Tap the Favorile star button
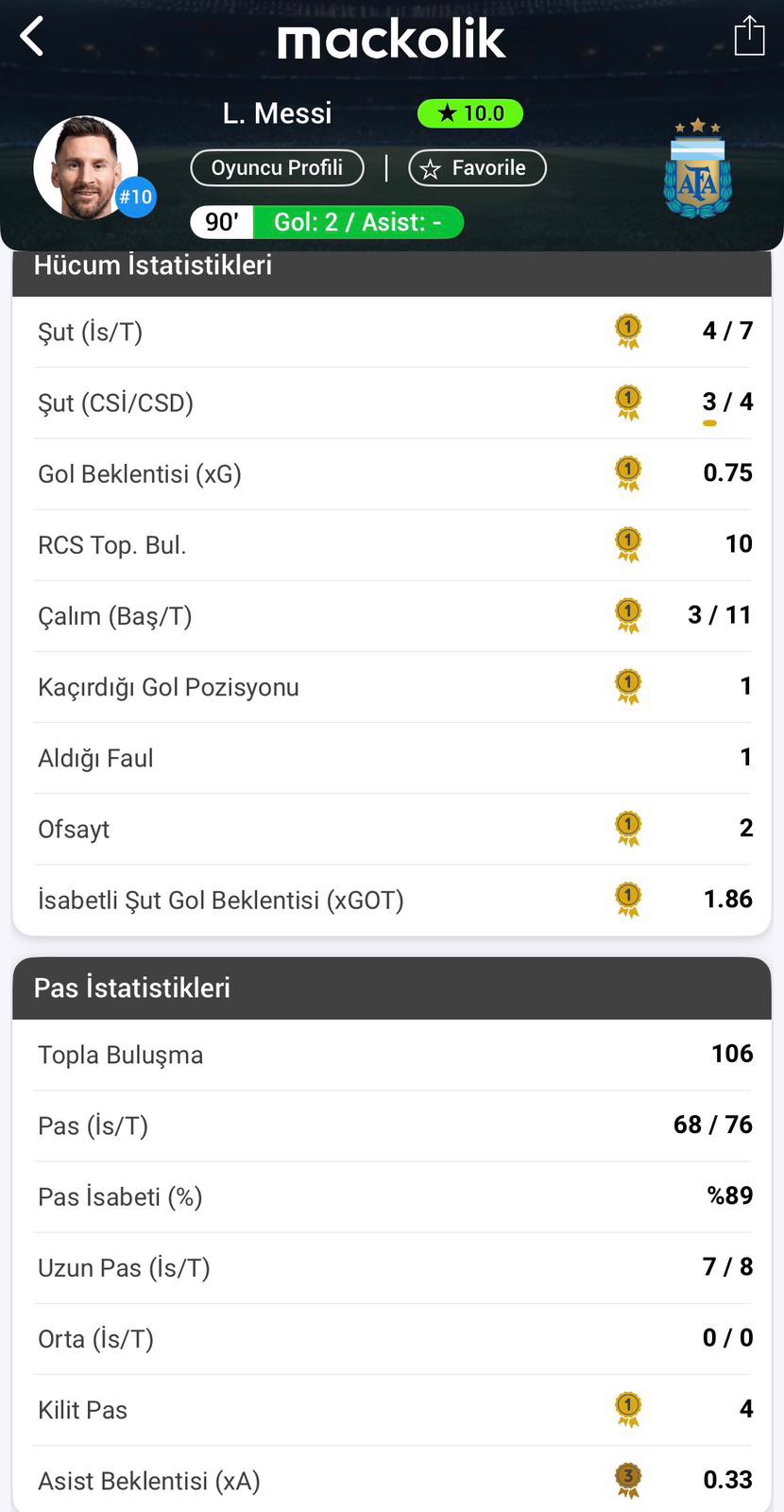784x1512 pixels. pos(477,168)
